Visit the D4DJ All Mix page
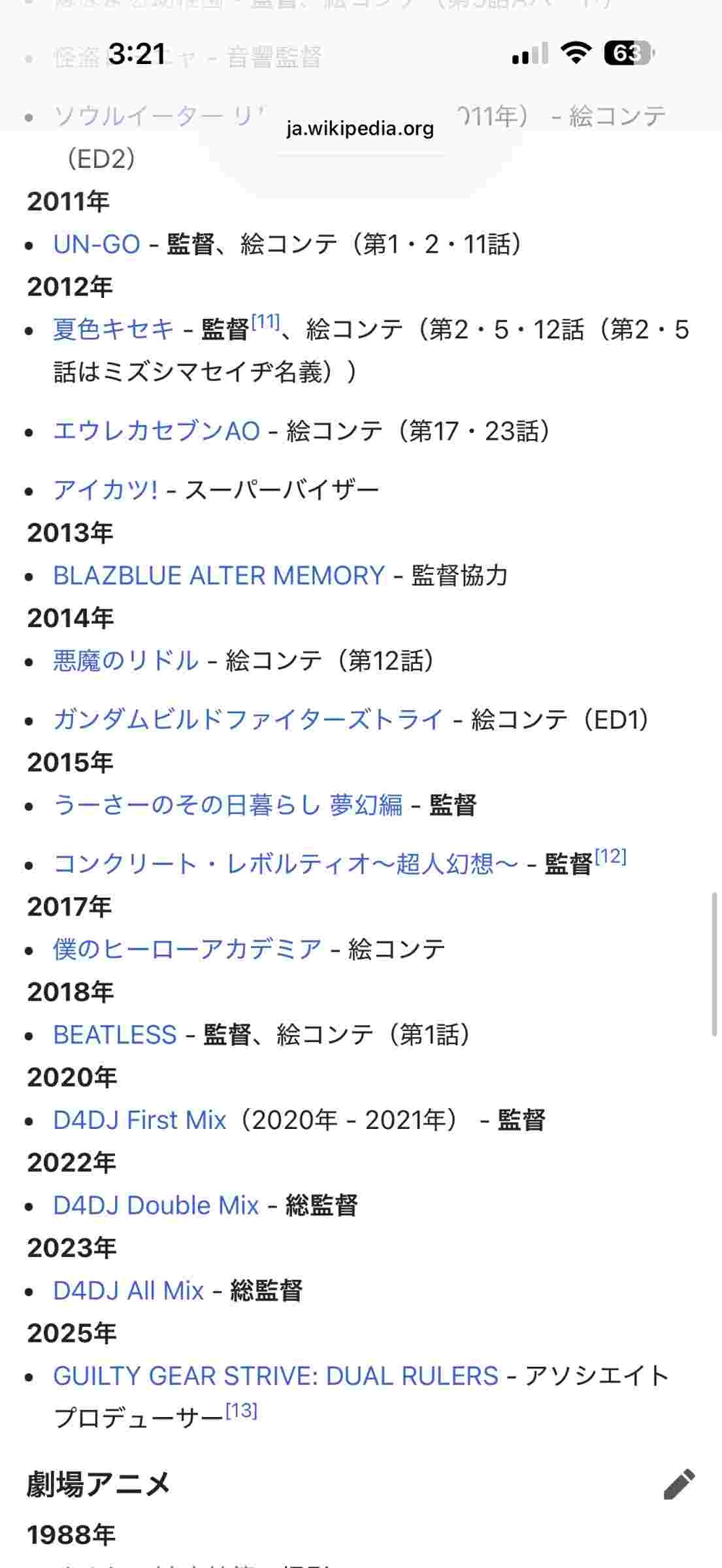 coord(129,1291)
